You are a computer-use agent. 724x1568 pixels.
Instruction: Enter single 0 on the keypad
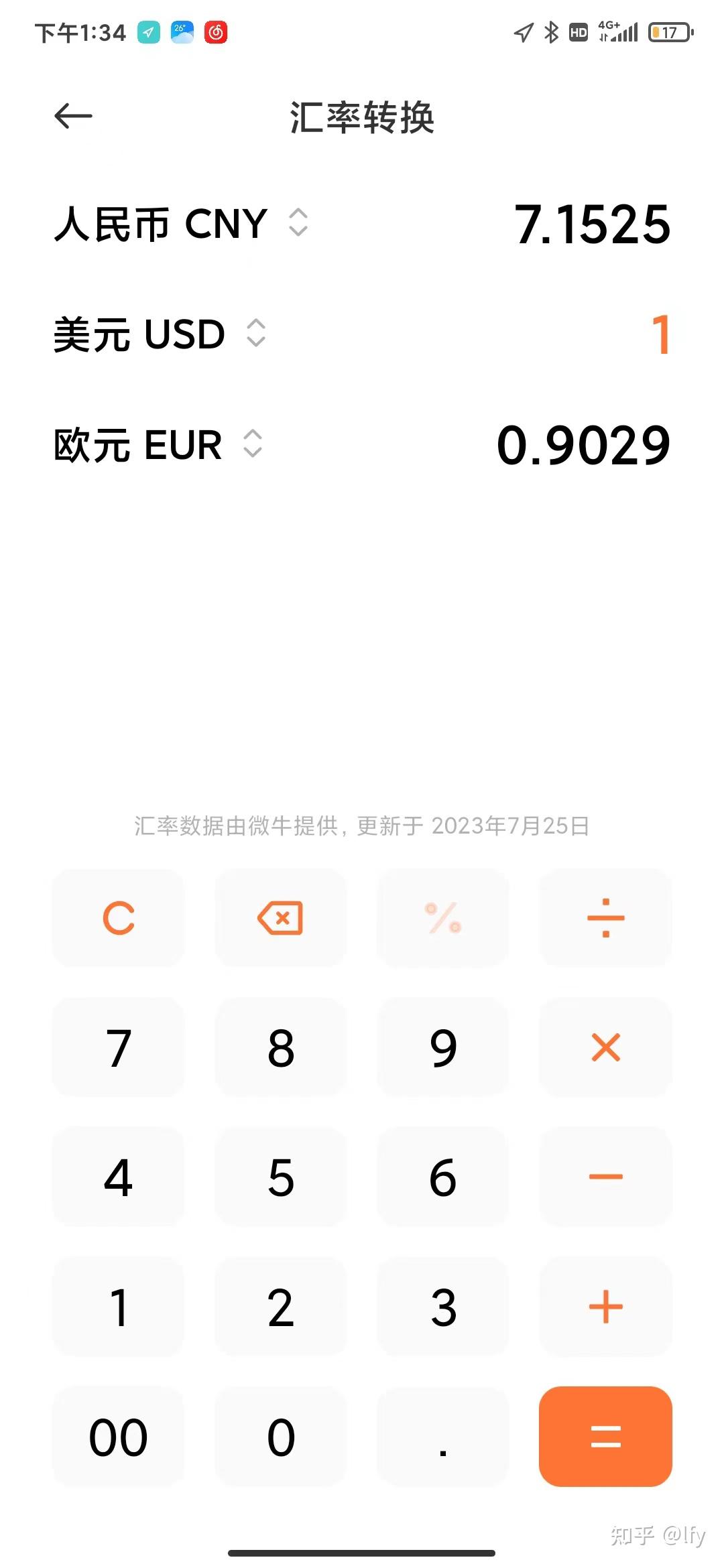coord(280,1436)
